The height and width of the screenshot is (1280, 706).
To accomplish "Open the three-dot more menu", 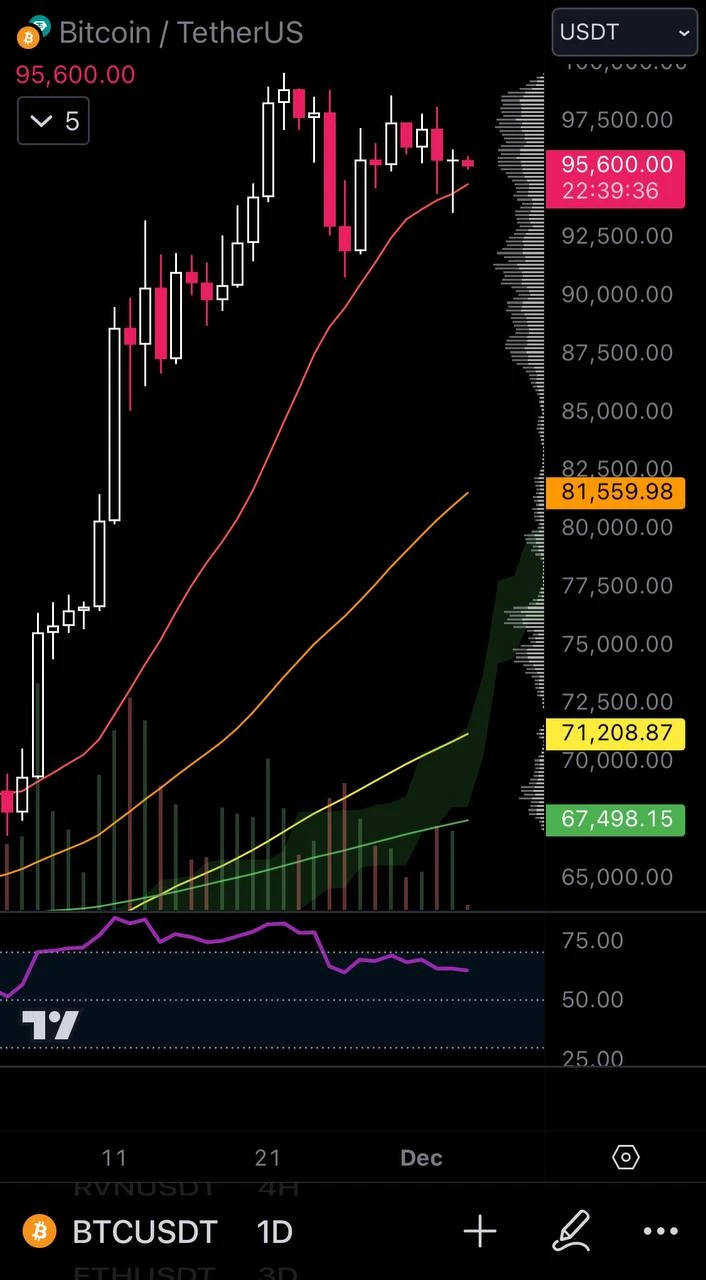I will tap(661, 1232).
